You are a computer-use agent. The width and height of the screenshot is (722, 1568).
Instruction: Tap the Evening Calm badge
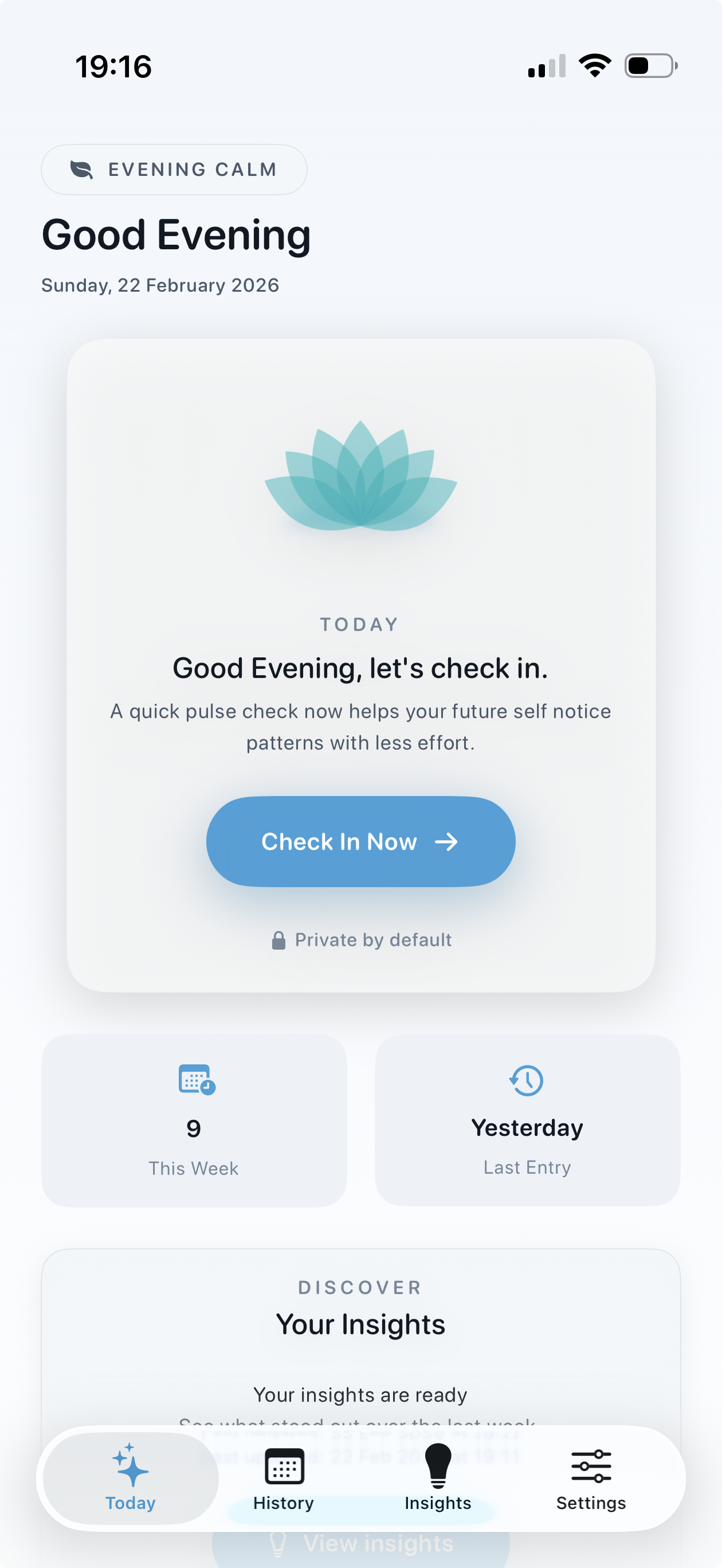click(174, 169)
